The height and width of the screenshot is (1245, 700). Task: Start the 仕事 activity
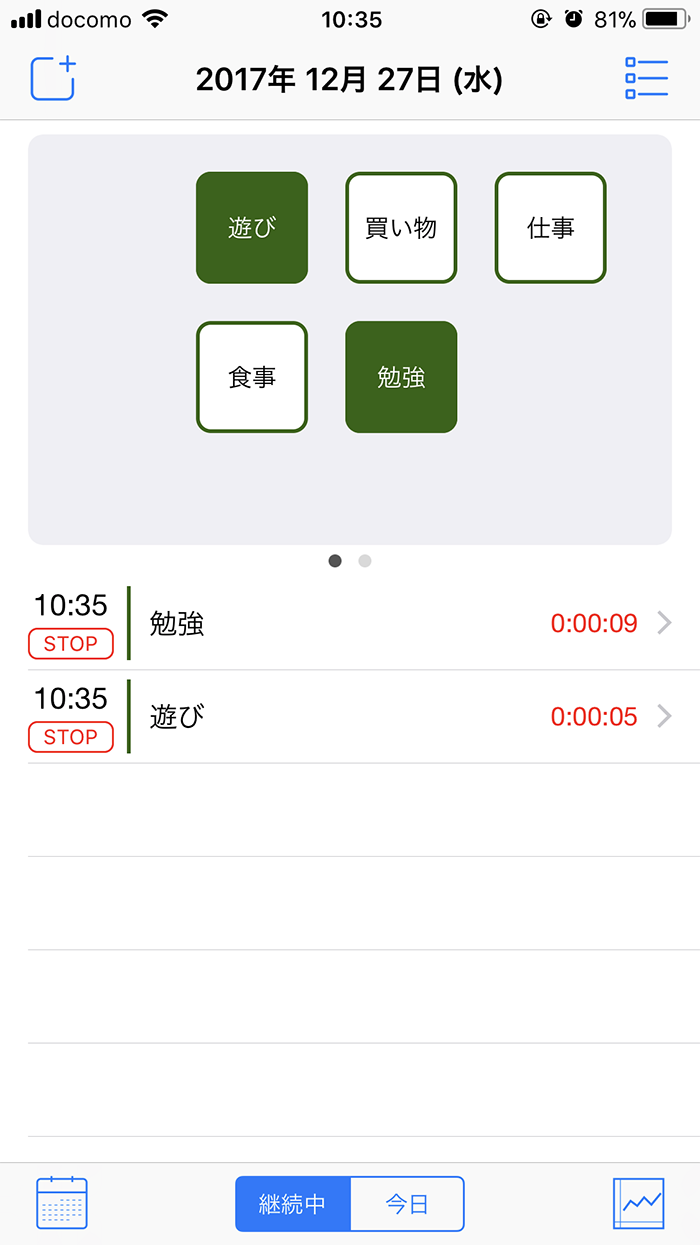coord(551,228)
